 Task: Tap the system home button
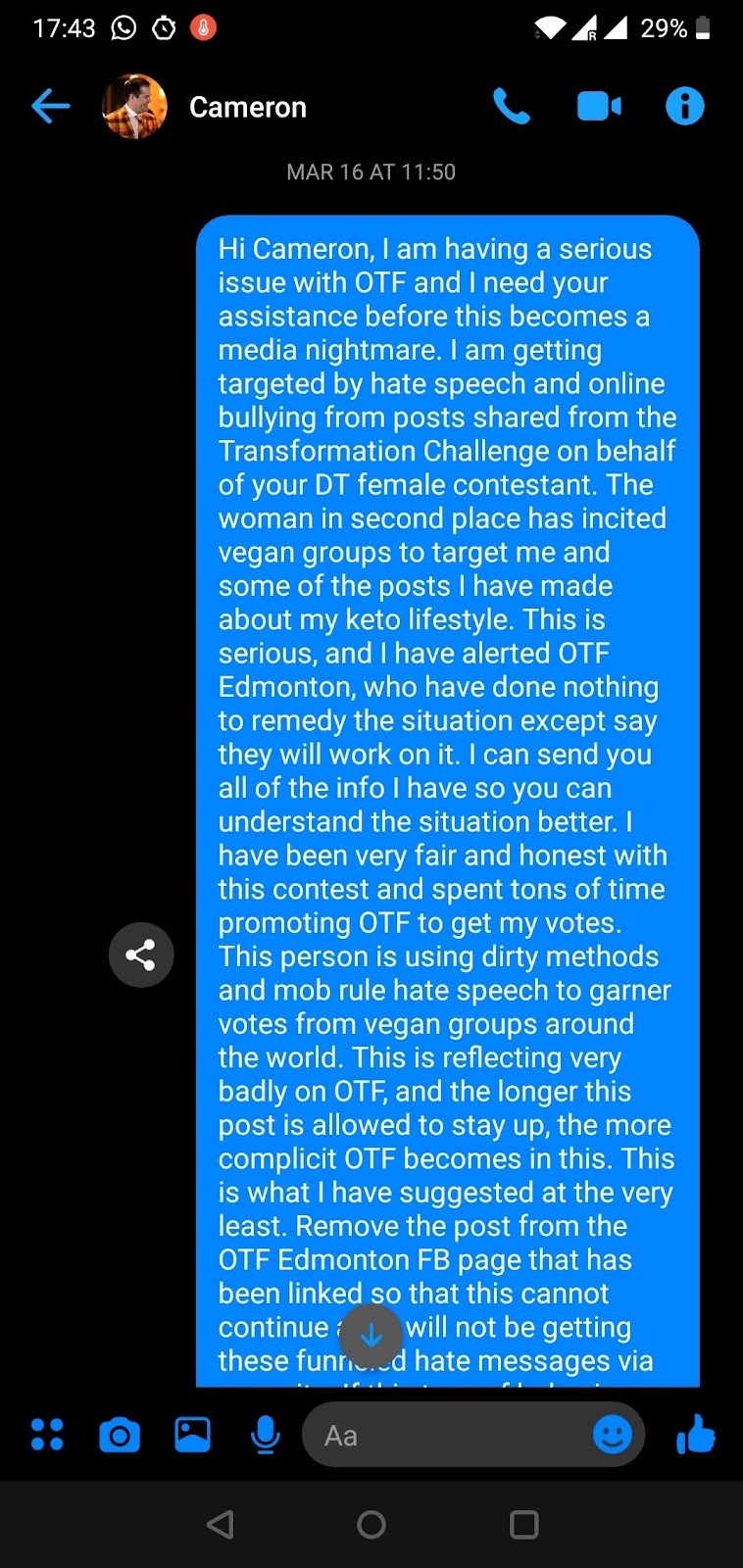(x=371, y=1524)
